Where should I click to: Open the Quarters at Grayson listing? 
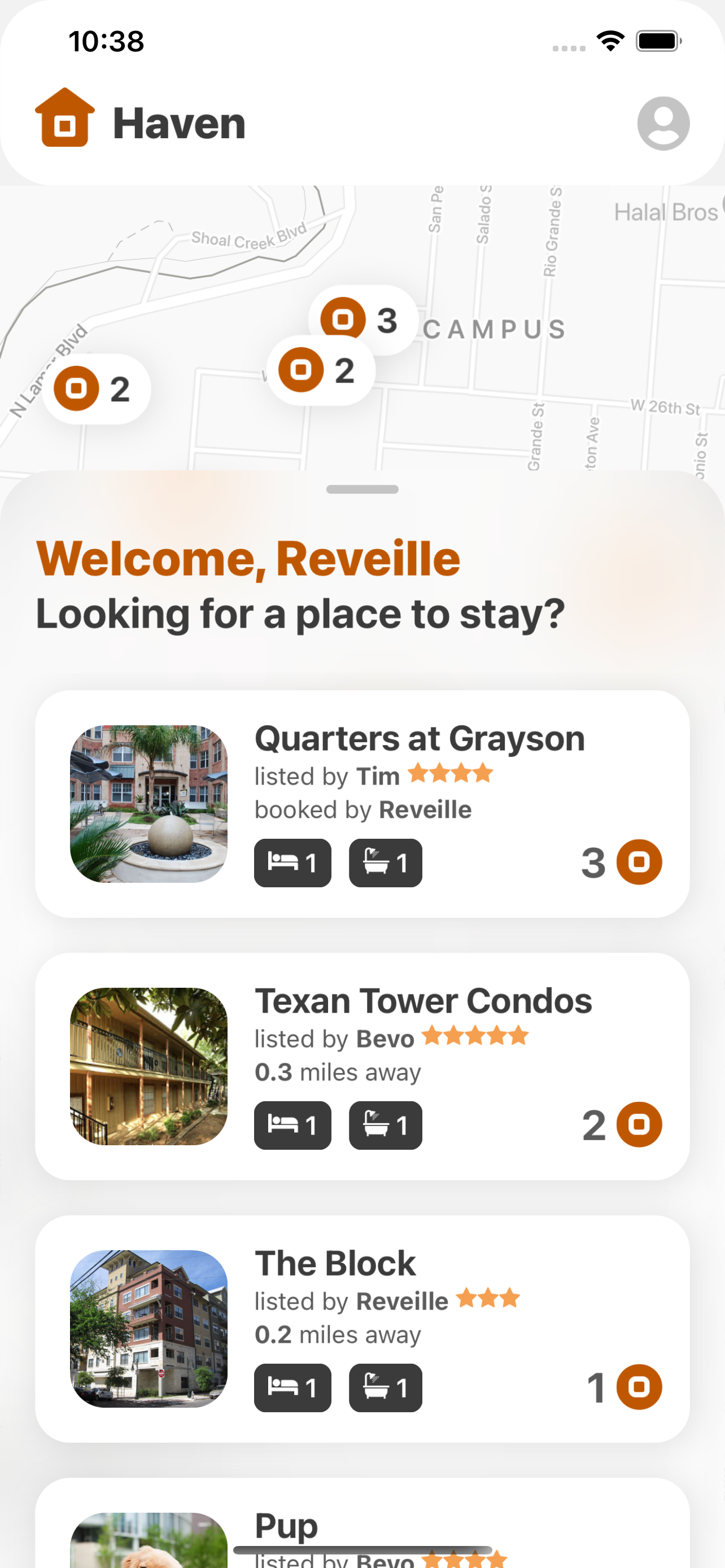(362, 804)
